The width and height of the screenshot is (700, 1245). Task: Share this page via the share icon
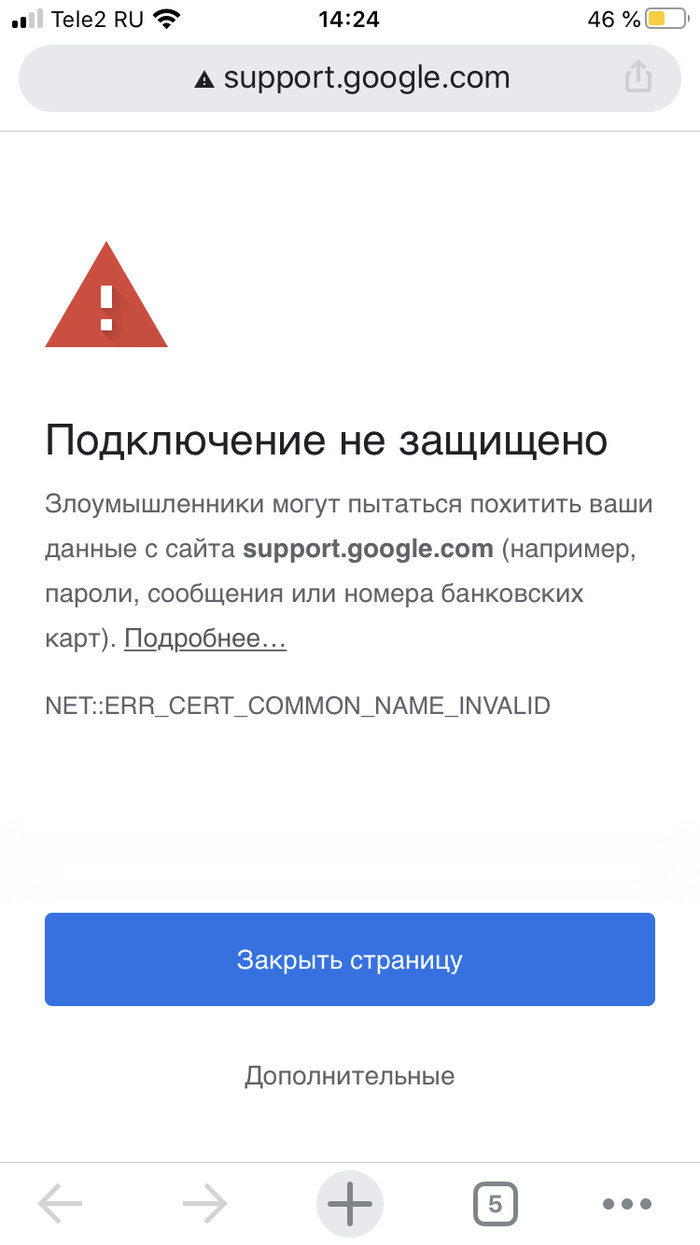coord(638,77)
